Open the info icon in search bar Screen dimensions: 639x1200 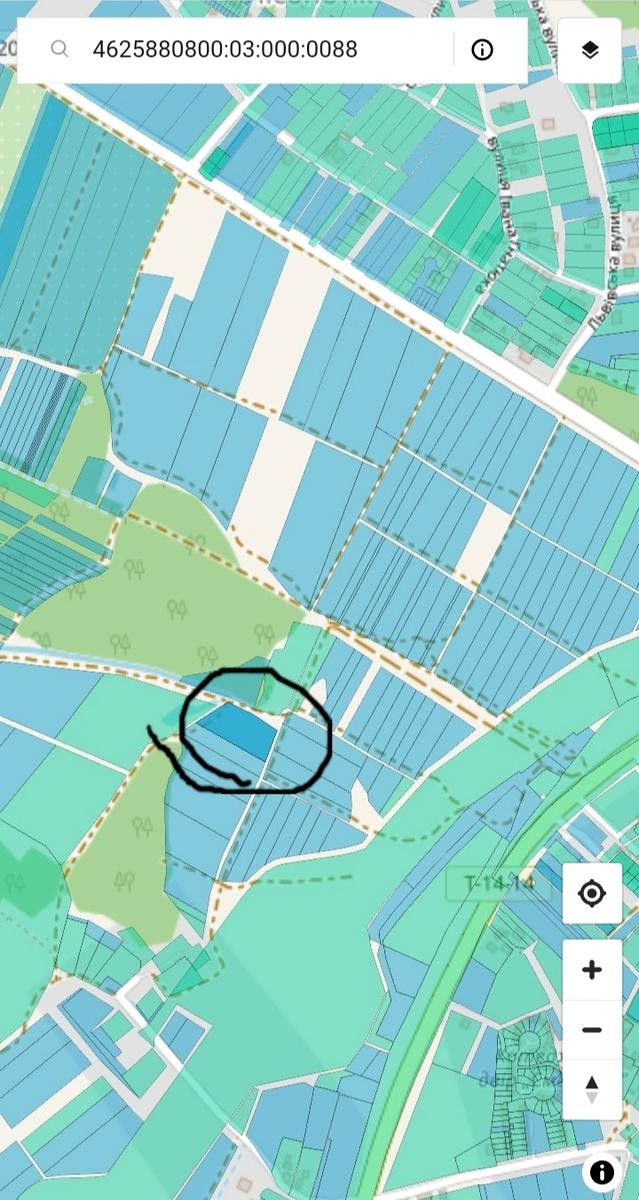482,50
